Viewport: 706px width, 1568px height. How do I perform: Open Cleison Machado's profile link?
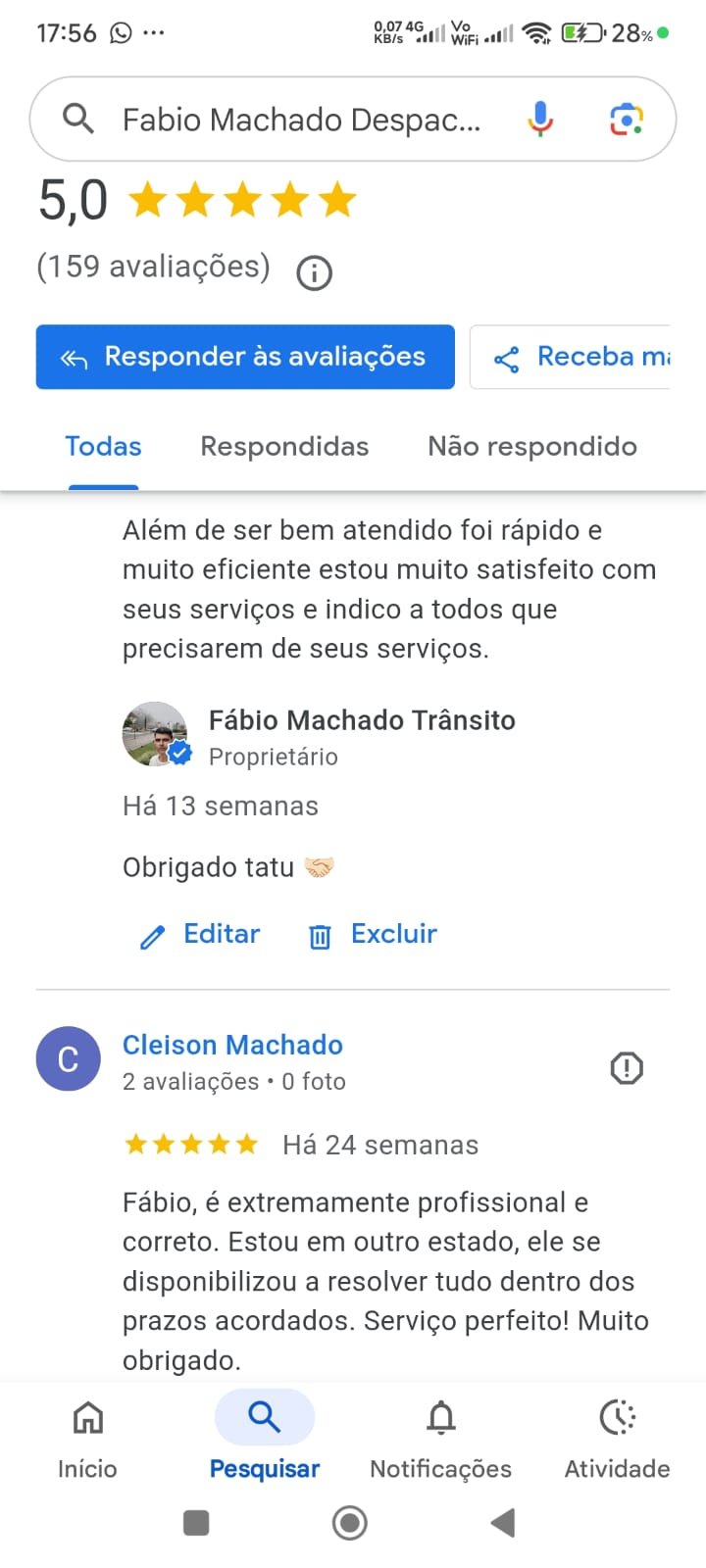pos(232,1045)
